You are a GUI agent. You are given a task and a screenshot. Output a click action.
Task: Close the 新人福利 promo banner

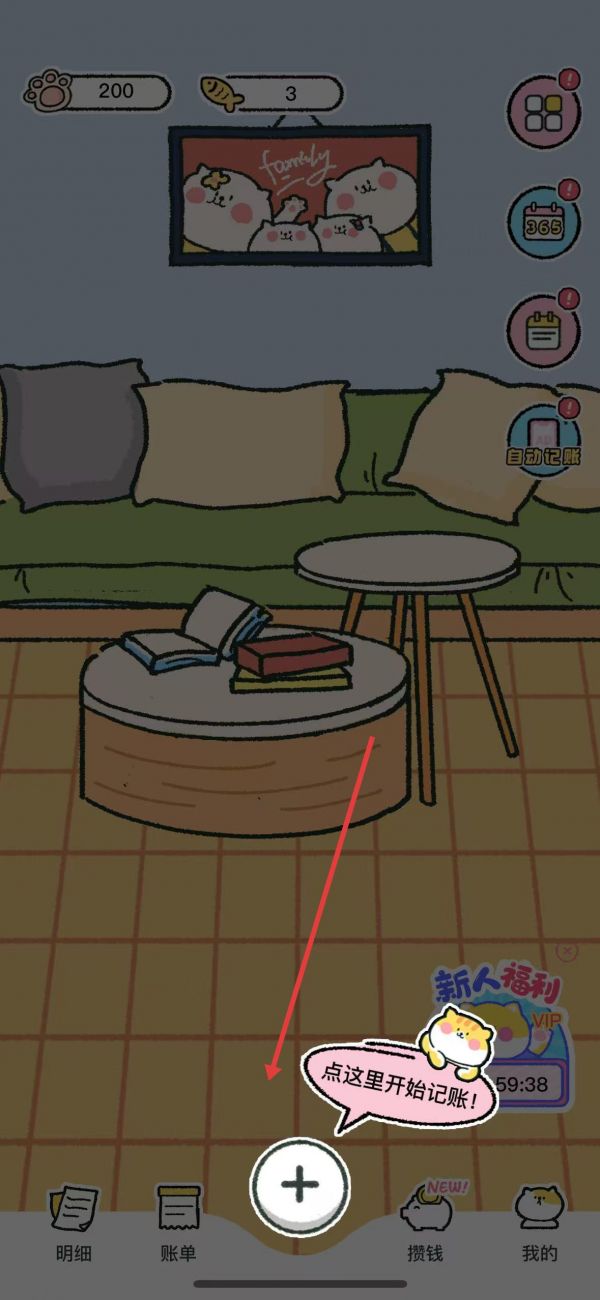coord(567,951)
